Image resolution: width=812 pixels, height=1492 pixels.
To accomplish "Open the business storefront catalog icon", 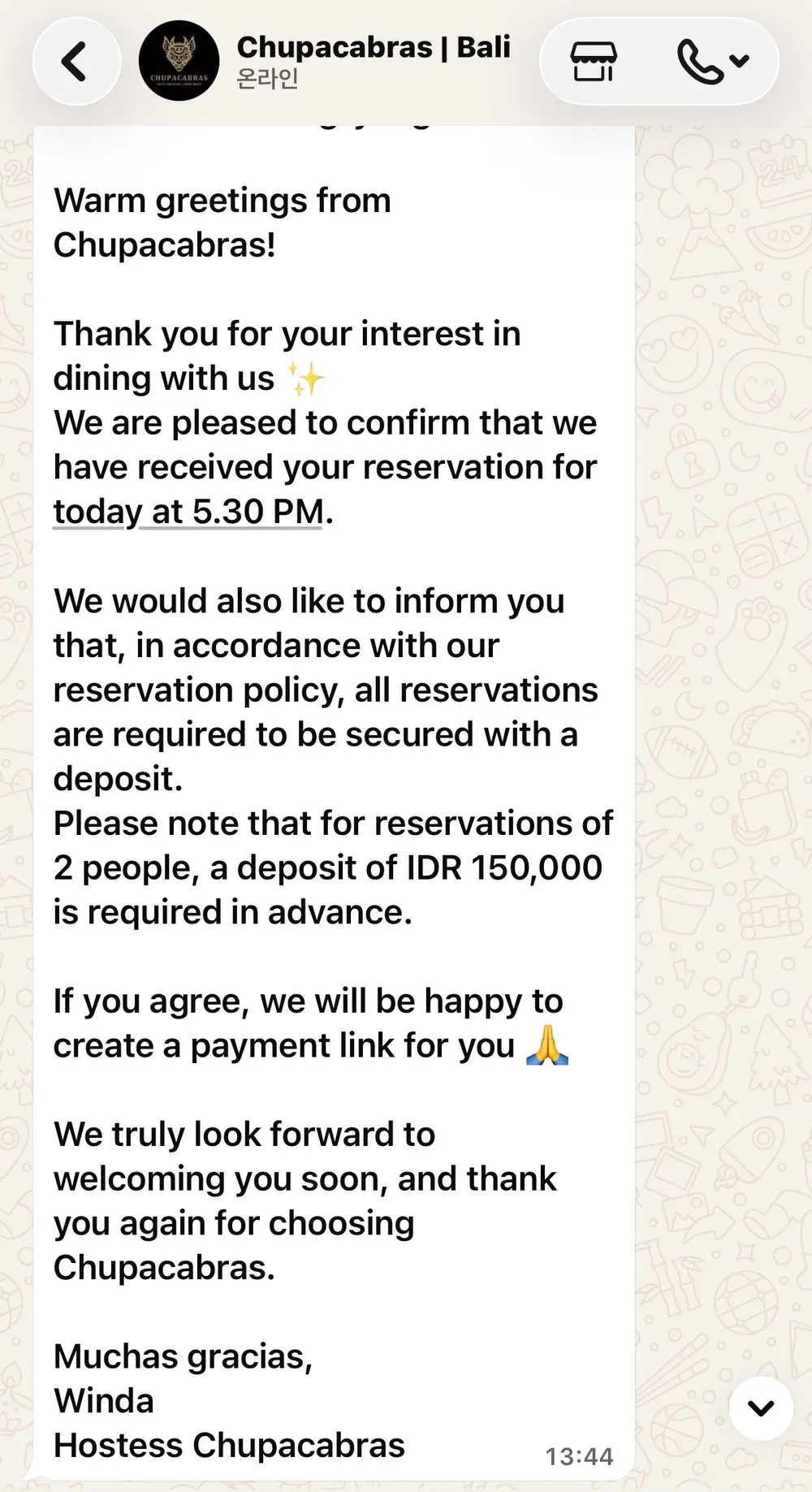I will 594,62.
